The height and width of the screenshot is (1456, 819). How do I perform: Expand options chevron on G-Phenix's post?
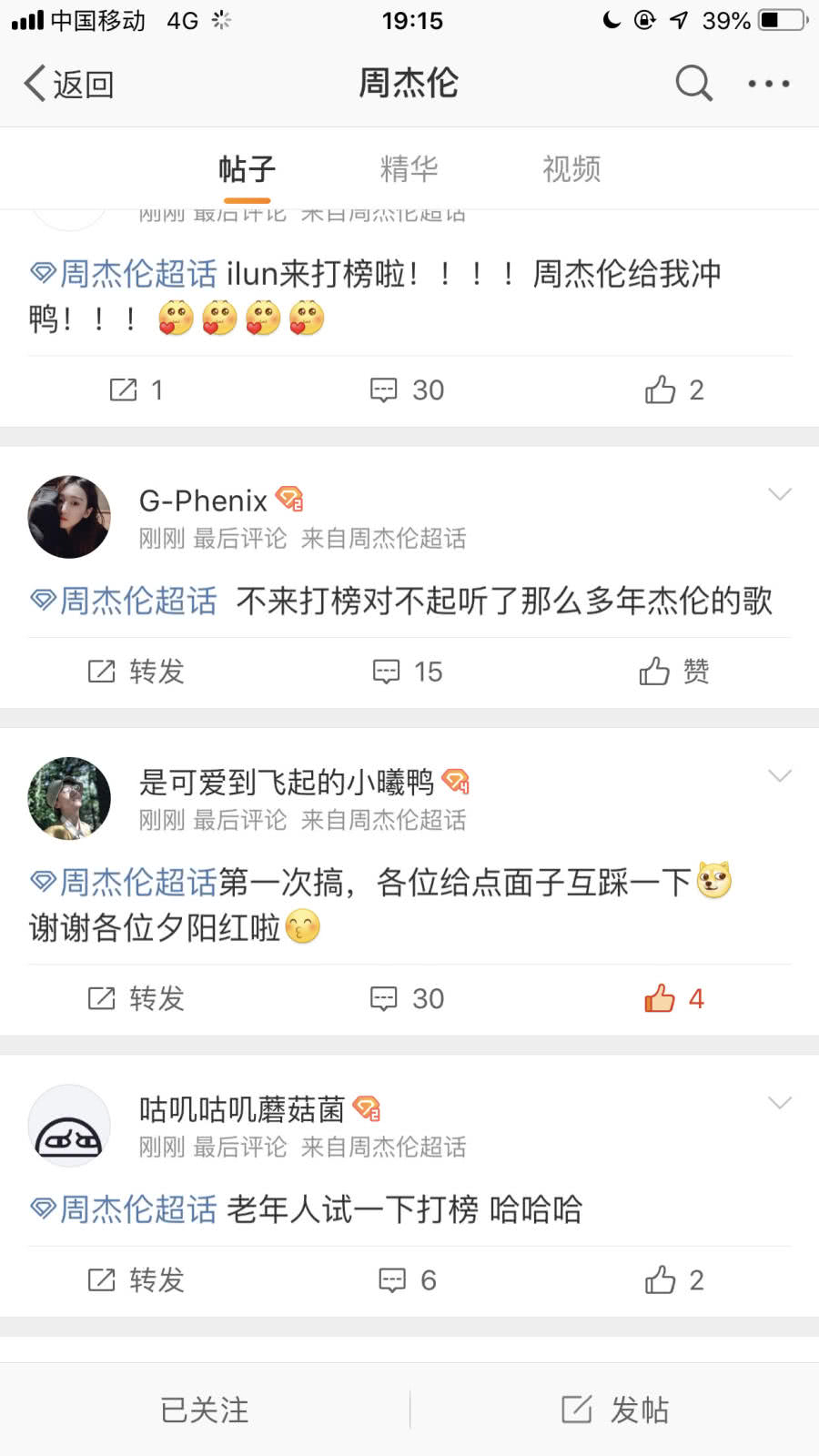(780, 494)
